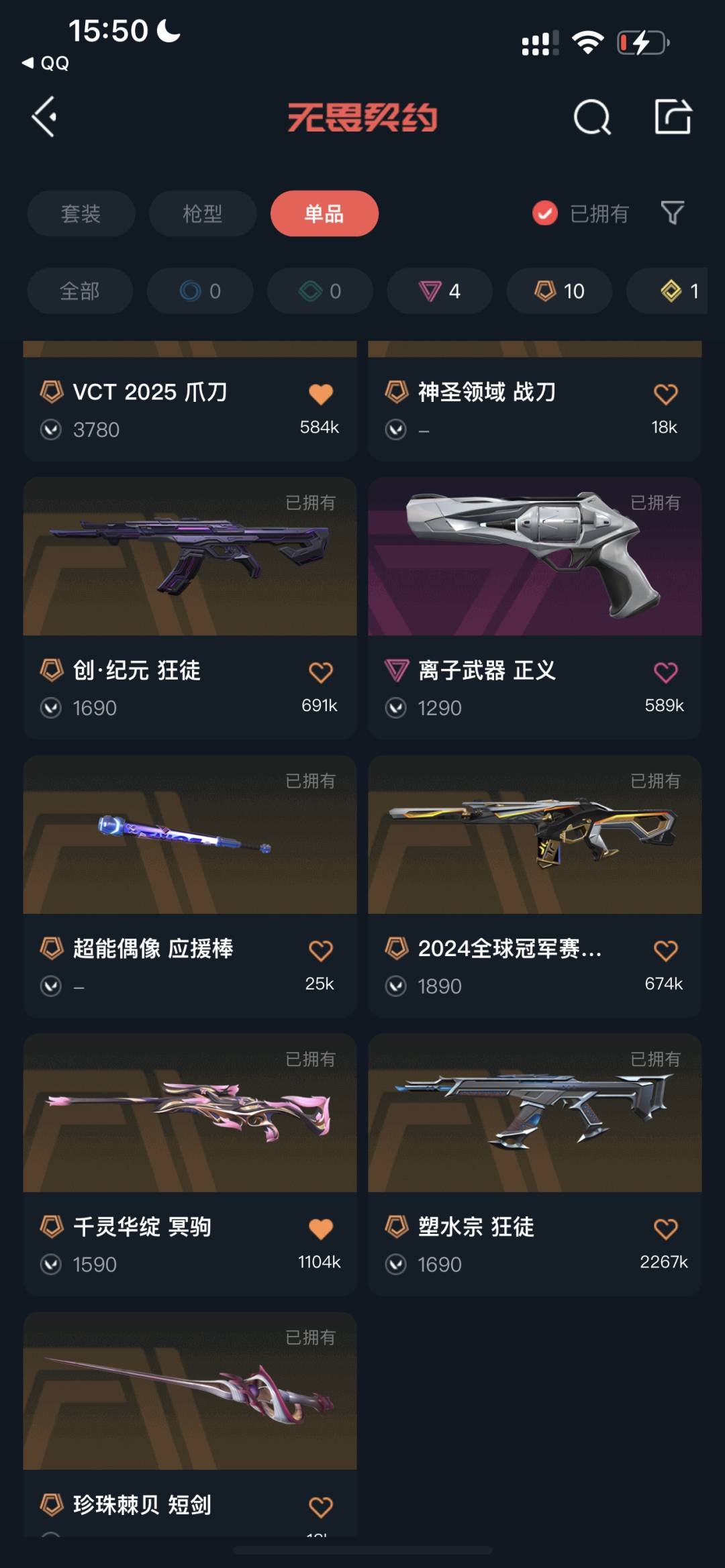The image size is (725, 1568).
Task: Select the gold rarity filter showing 1
Action: pyautogui.click(x=671, y=291)
